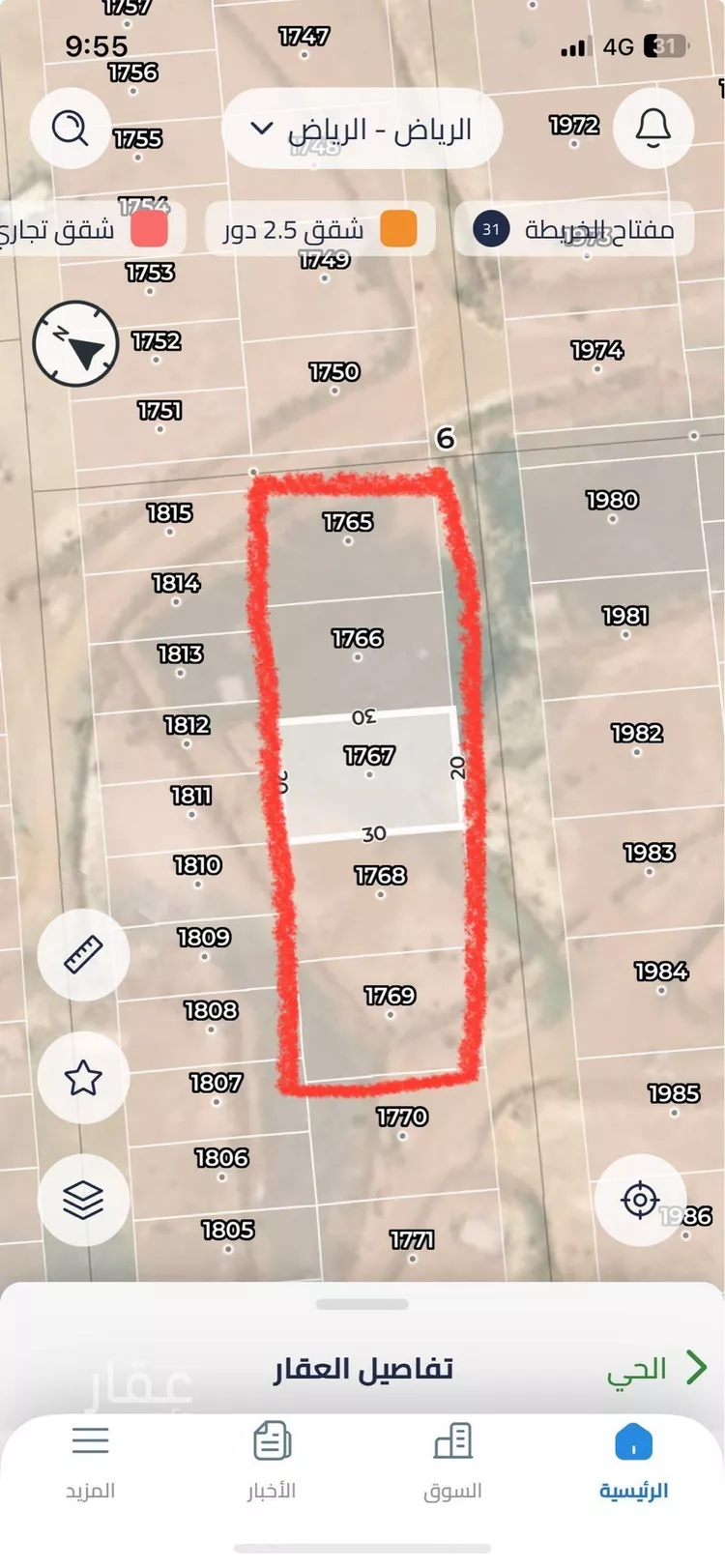Viewport: 725px width, 1568px height.
Task: Switch to the السوق market tab
Action: [x=452, y=1462]
